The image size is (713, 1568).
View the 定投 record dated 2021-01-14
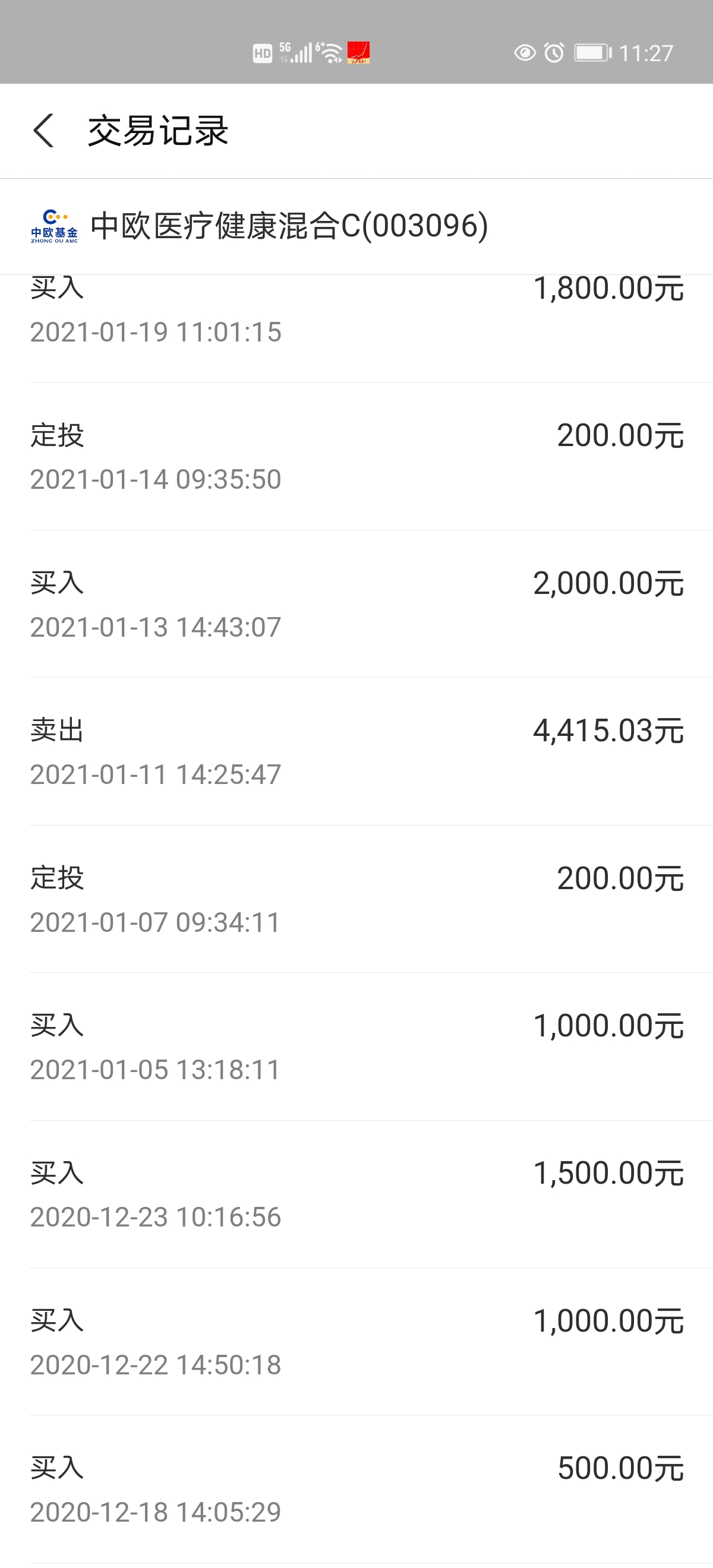click(356, 457)
